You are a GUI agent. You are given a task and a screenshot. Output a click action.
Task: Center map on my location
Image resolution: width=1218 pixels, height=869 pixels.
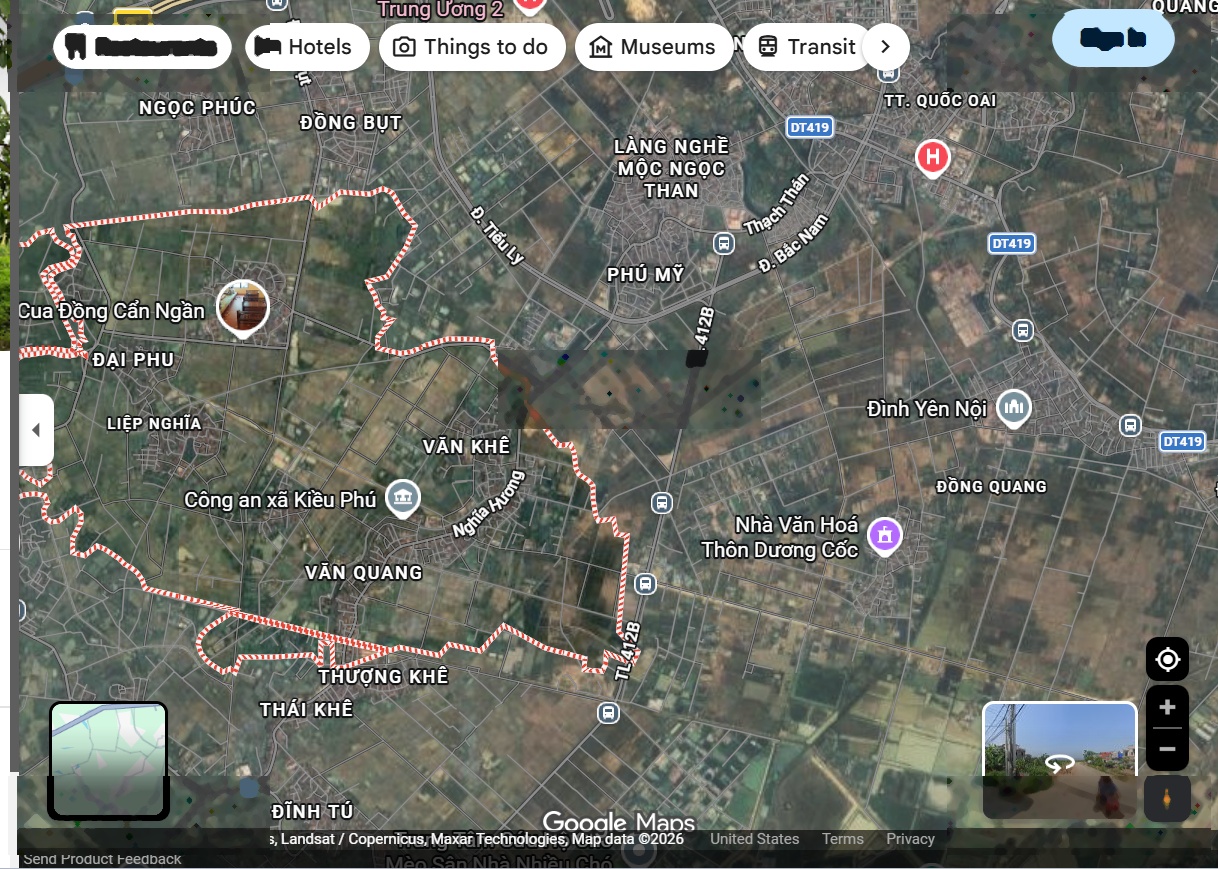pos(1167,660)
